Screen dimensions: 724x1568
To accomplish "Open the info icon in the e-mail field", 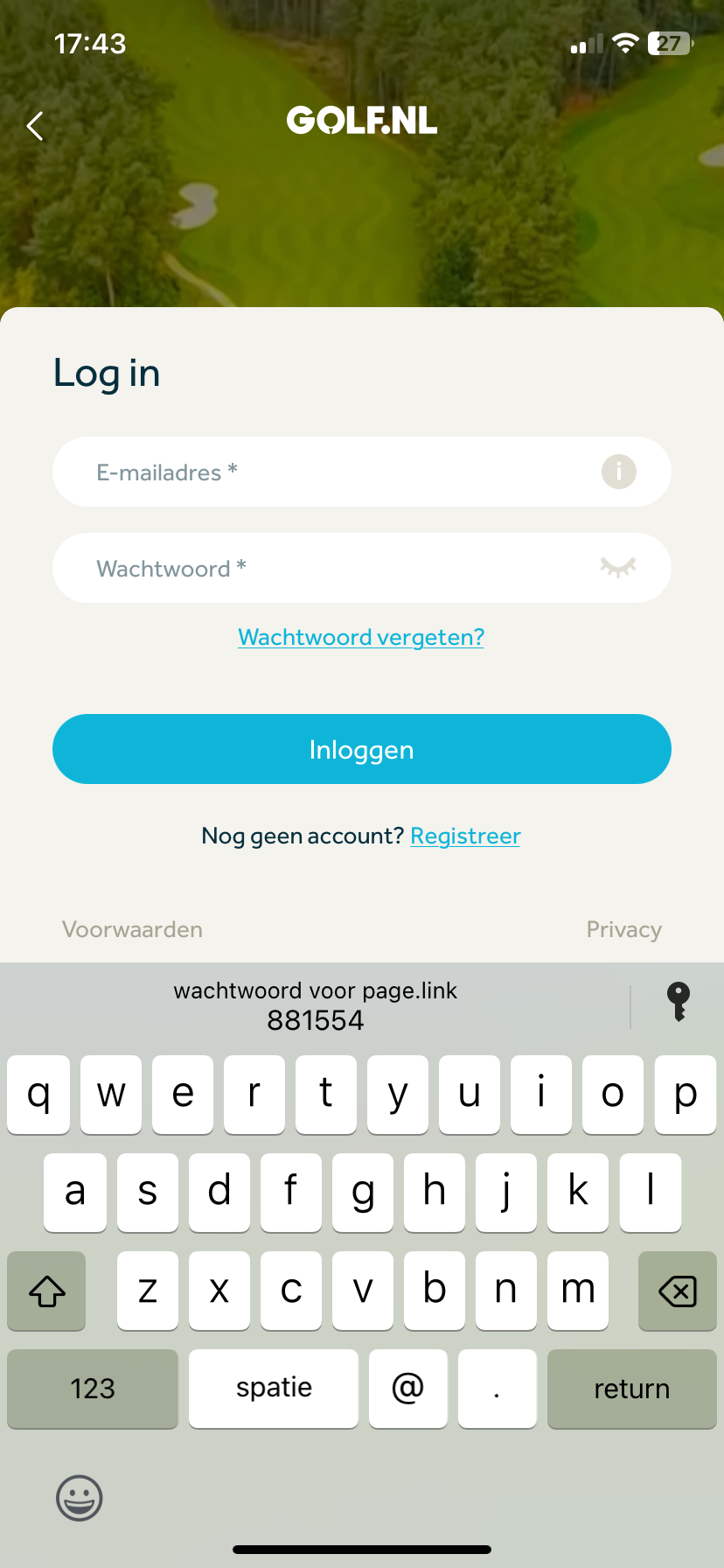I will (x=618, y=472).
